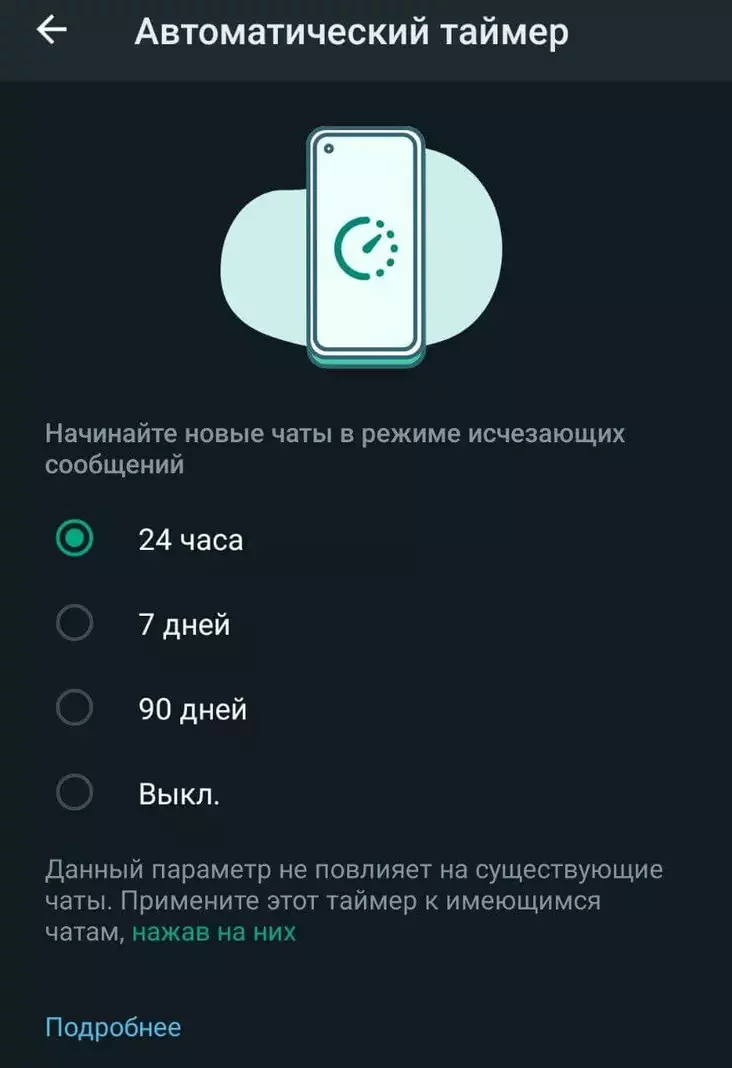The image size is (732, 1068).
Task: Select the 24 часа timer option
Action: (75, 539)
